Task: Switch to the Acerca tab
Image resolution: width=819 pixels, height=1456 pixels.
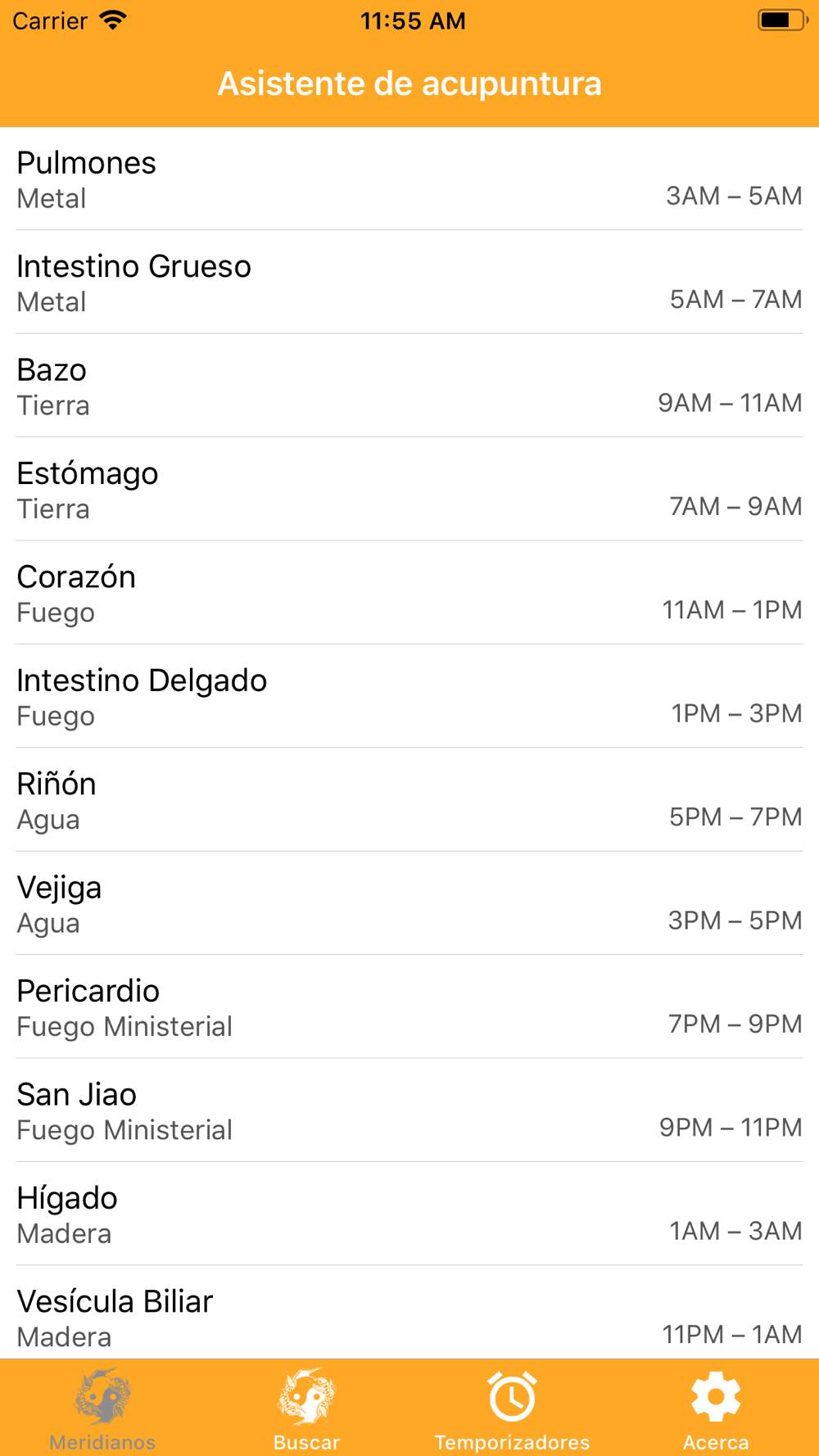Action: click(717, 1409)
